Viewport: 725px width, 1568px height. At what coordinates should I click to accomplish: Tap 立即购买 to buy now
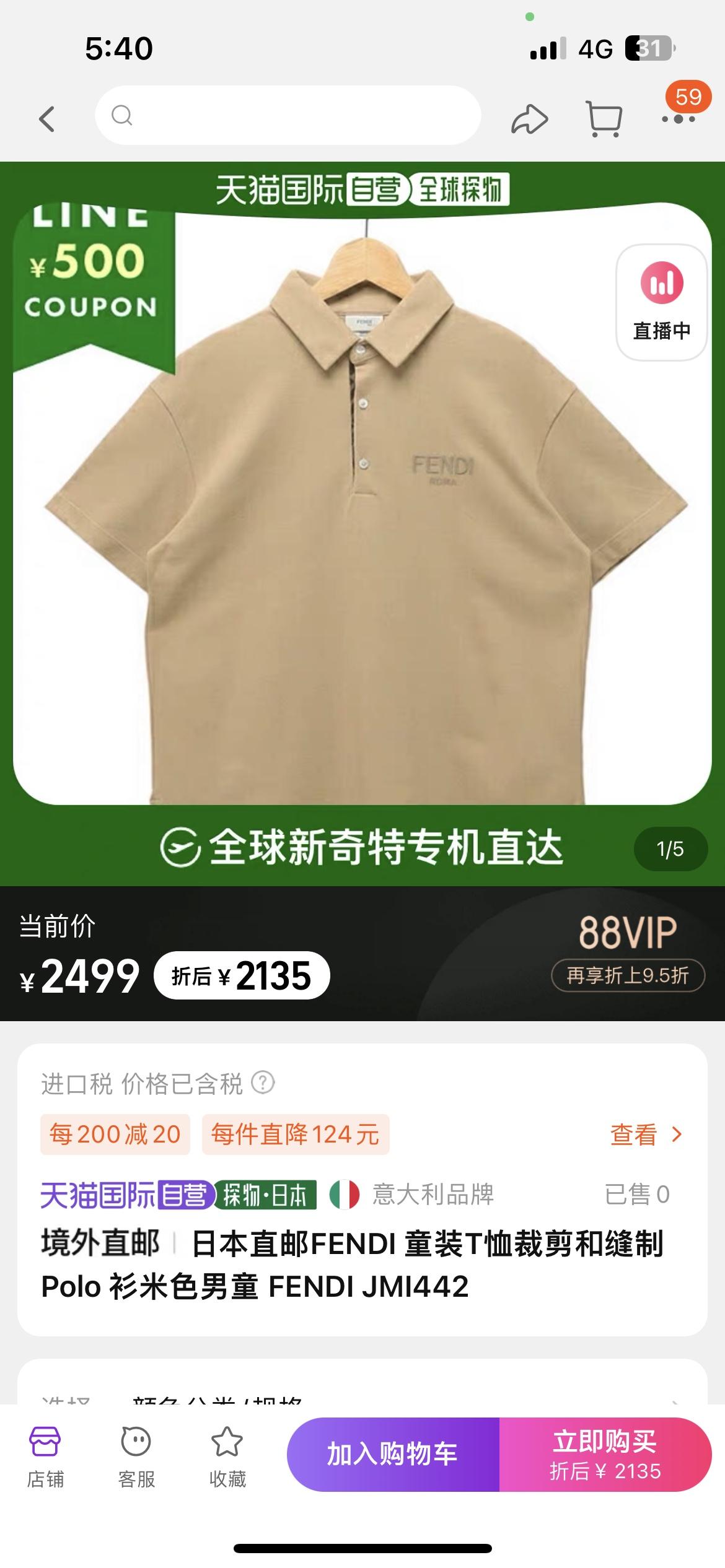pos(605,1454)
